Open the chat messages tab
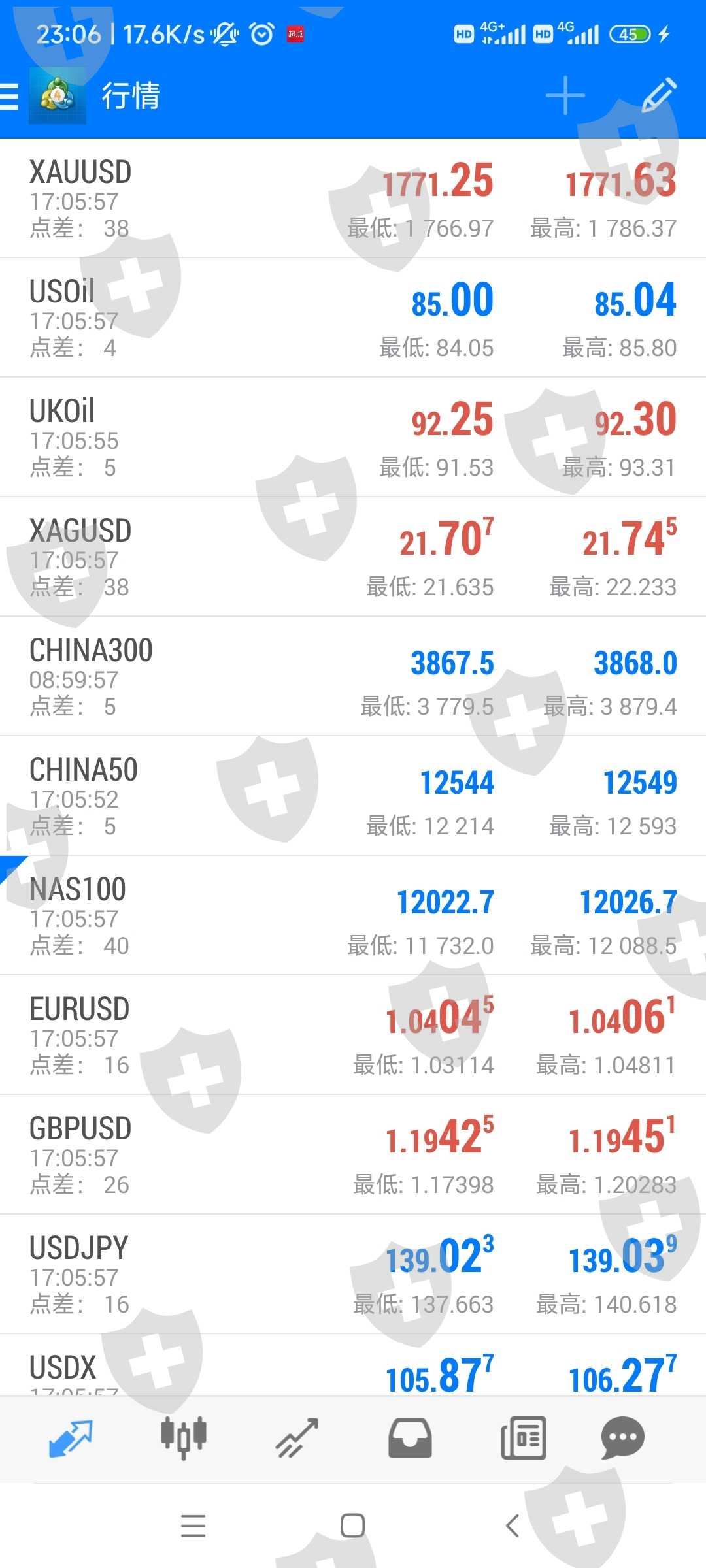This screenshot has width=706, height=1568. (x=622, y=1438)
